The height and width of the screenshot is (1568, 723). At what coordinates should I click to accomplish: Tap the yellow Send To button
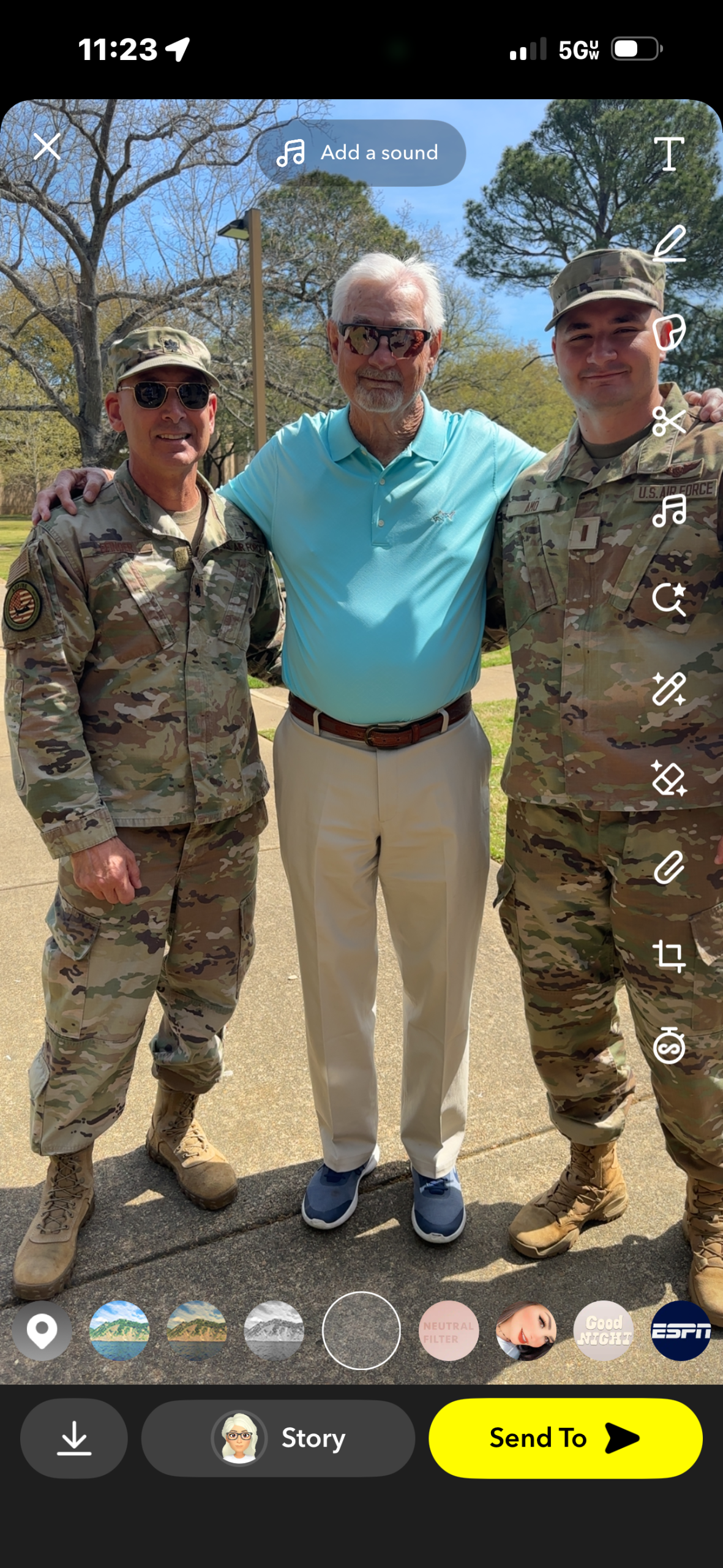click(566, 1438)
